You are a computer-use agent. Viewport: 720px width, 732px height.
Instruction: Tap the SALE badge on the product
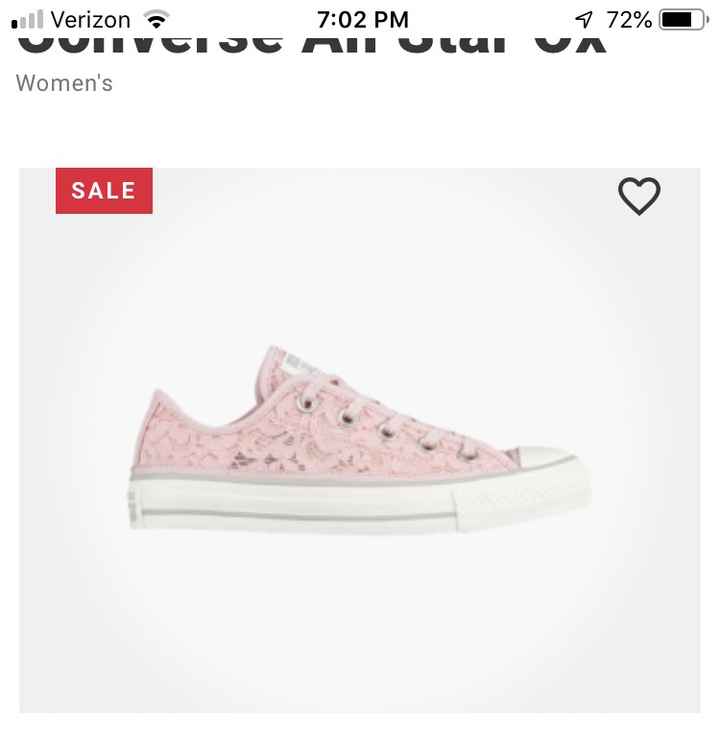click(x=103, y=190)
